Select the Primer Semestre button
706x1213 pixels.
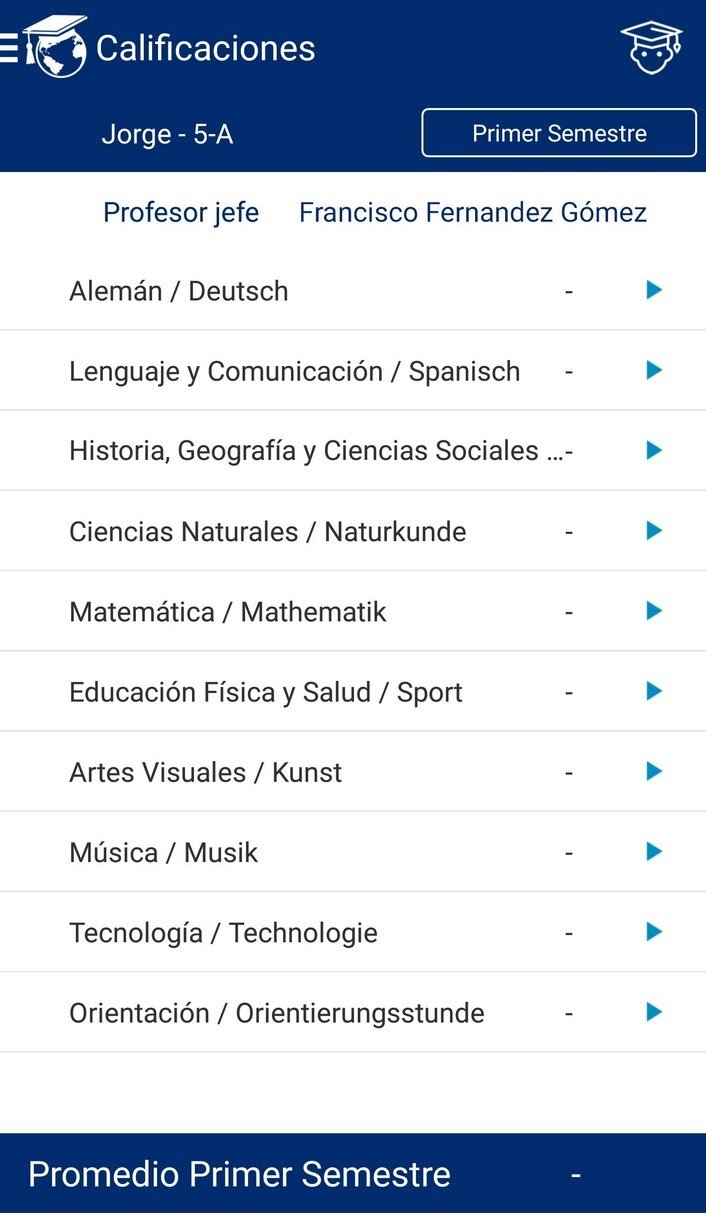559,133
